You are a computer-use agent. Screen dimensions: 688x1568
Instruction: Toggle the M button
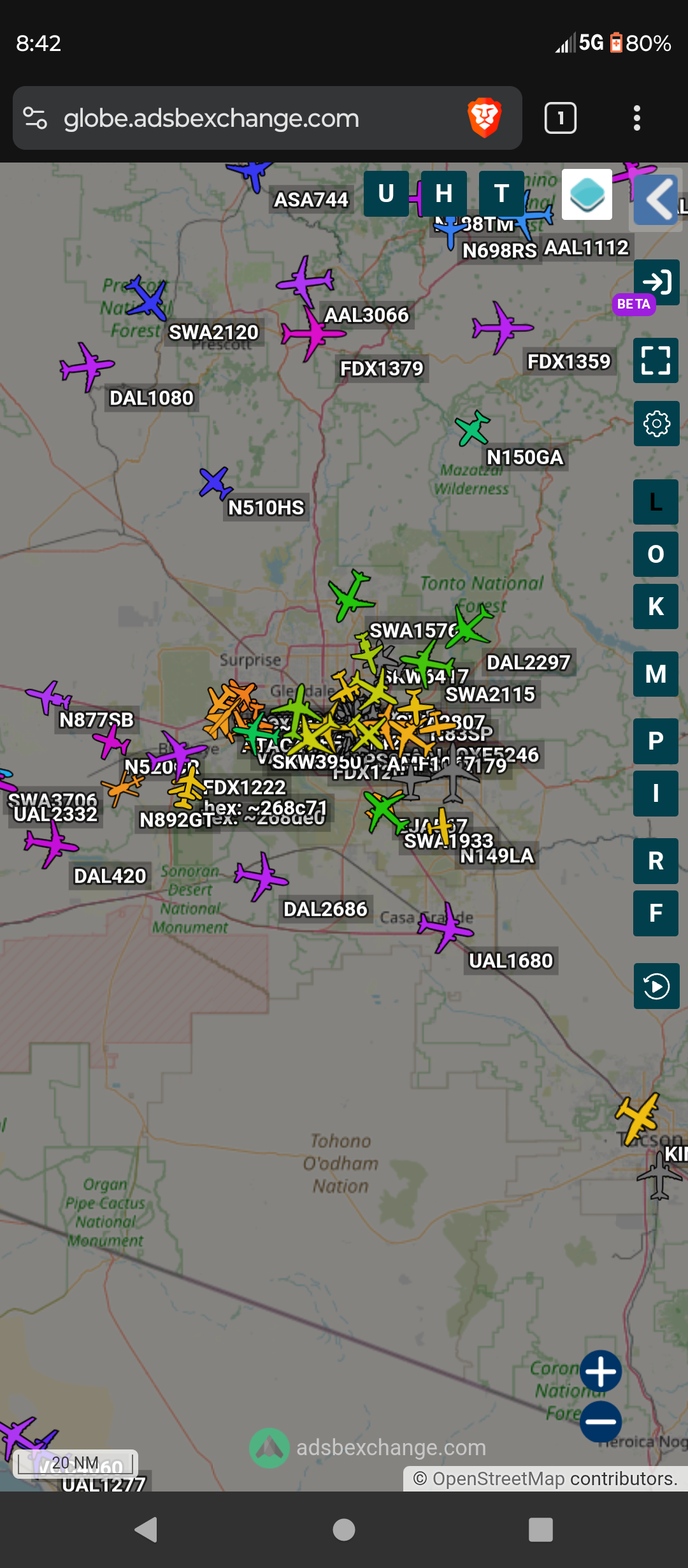(656, 674)
